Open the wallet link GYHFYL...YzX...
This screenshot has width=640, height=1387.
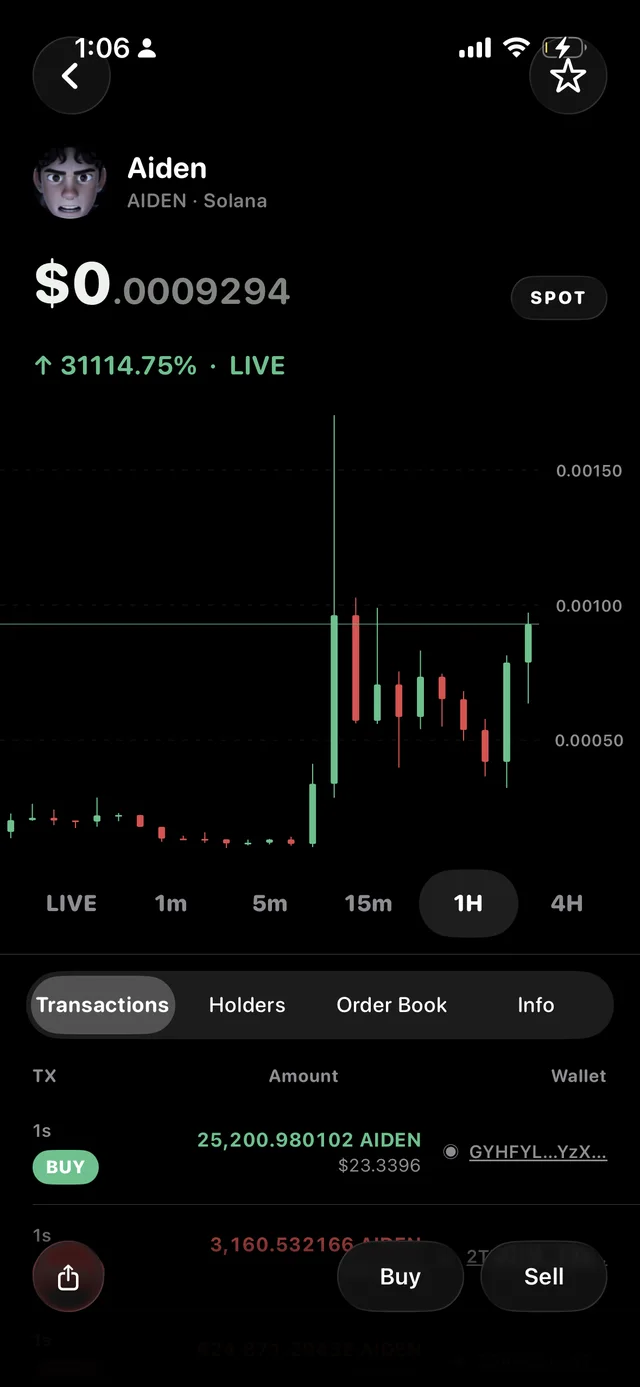click(538, 1152)
